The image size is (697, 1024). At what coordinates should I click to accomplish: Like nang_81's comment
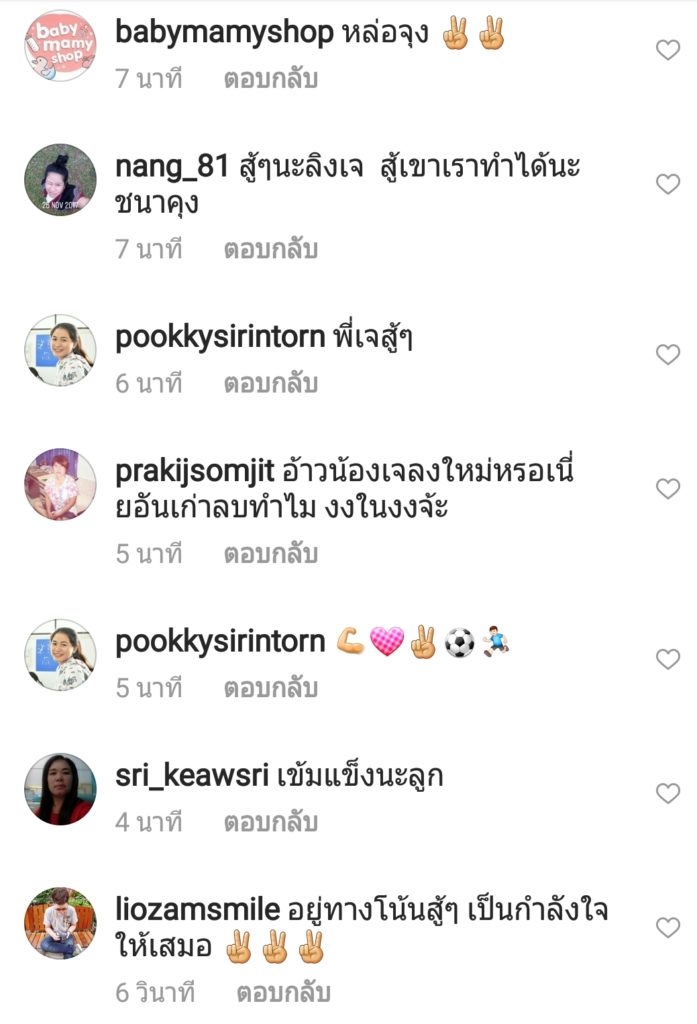[667, 184]
